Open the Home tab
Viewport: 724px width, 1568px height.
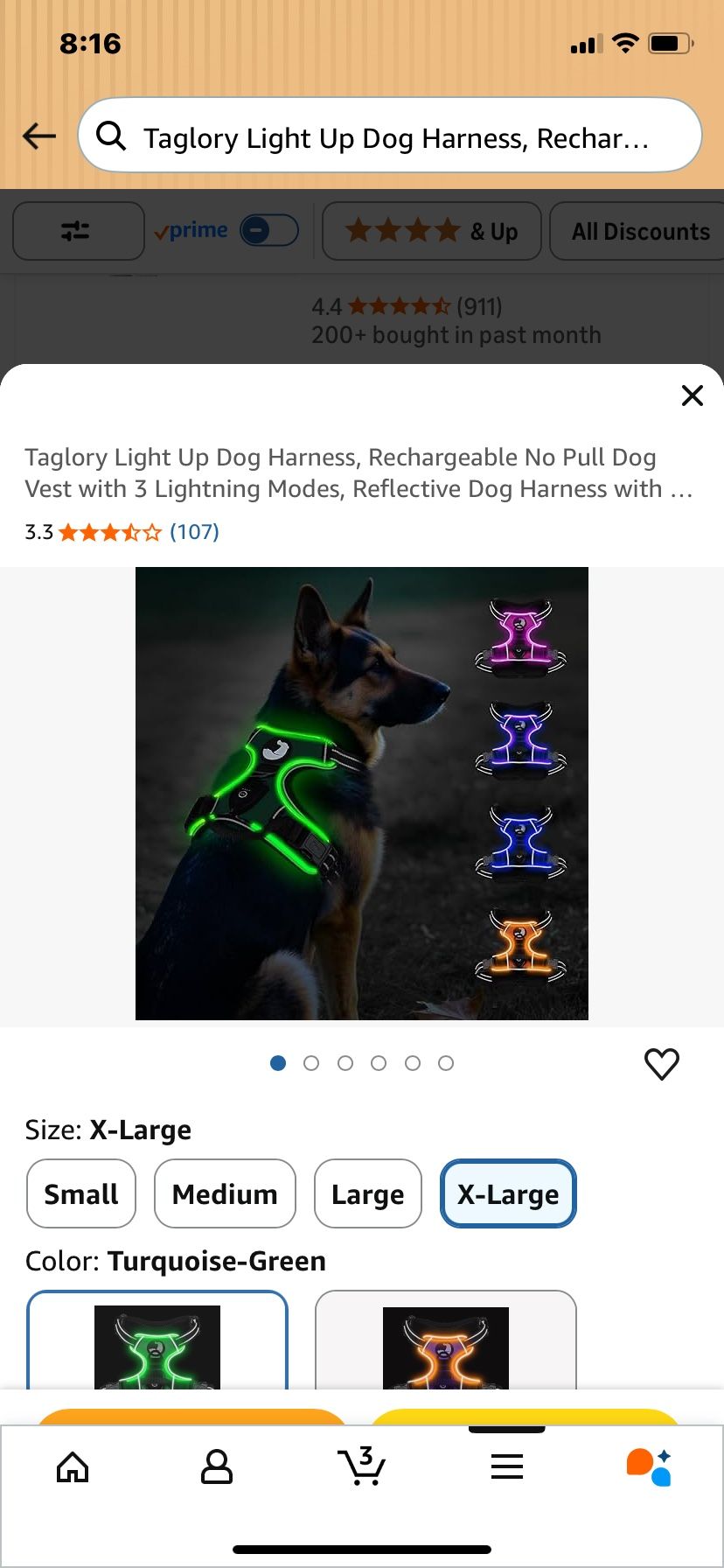(73, 1467)
